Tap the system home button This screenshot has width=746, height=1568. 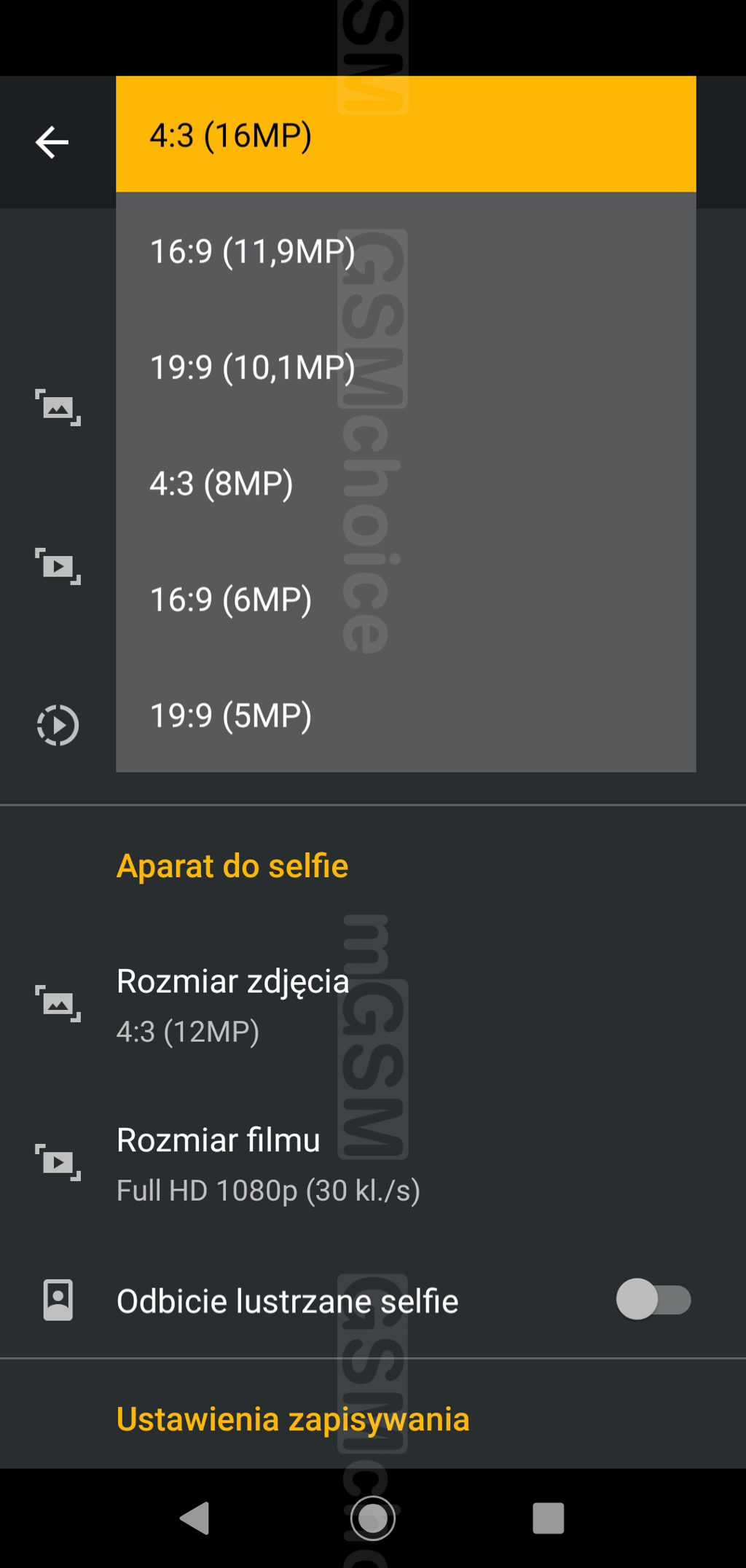373,1518
